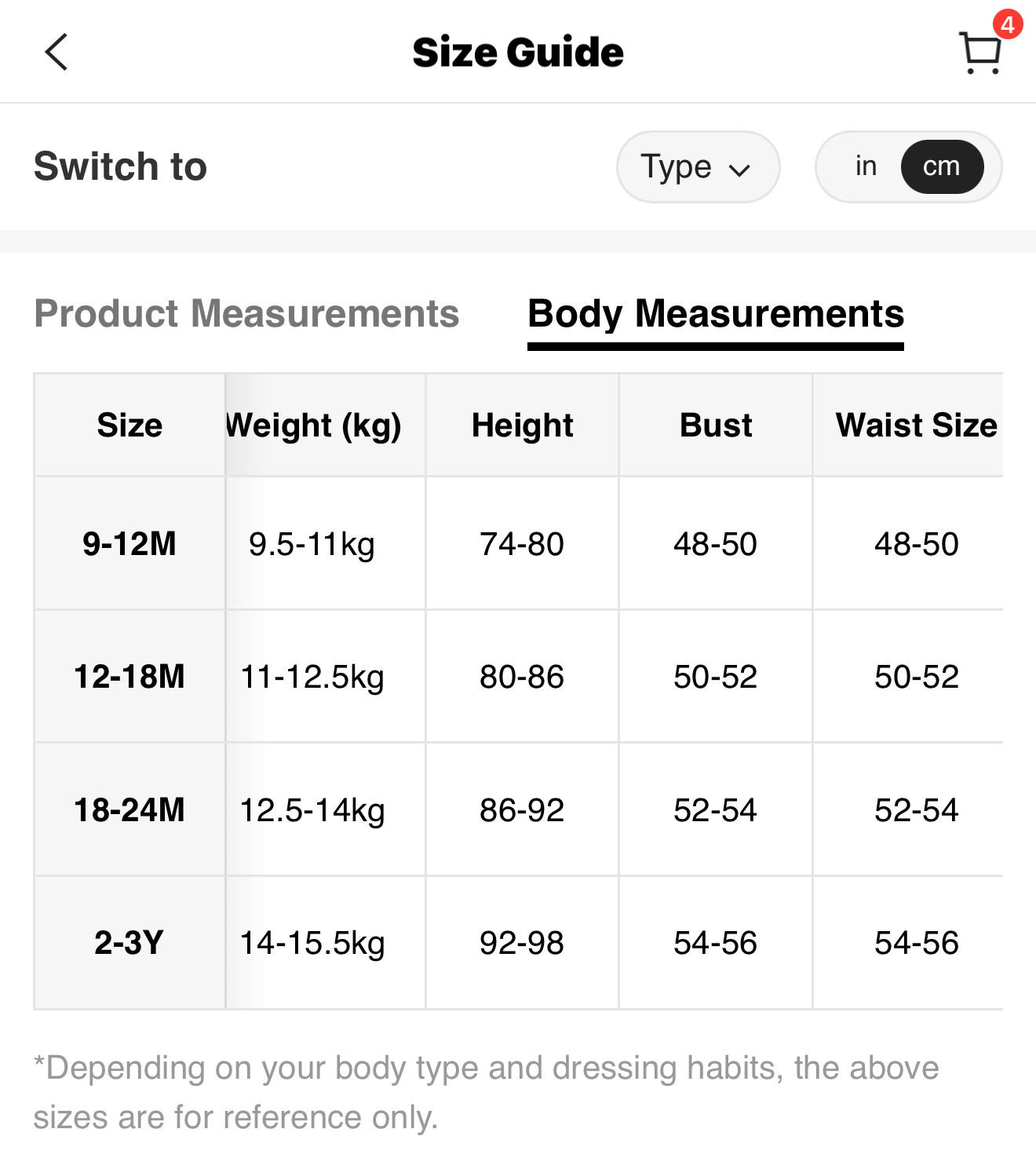Image resolution: width=1036 pixels, height=1169 pixels.
Task: Select the Body Measurements tab
Action: click(715, 314)
